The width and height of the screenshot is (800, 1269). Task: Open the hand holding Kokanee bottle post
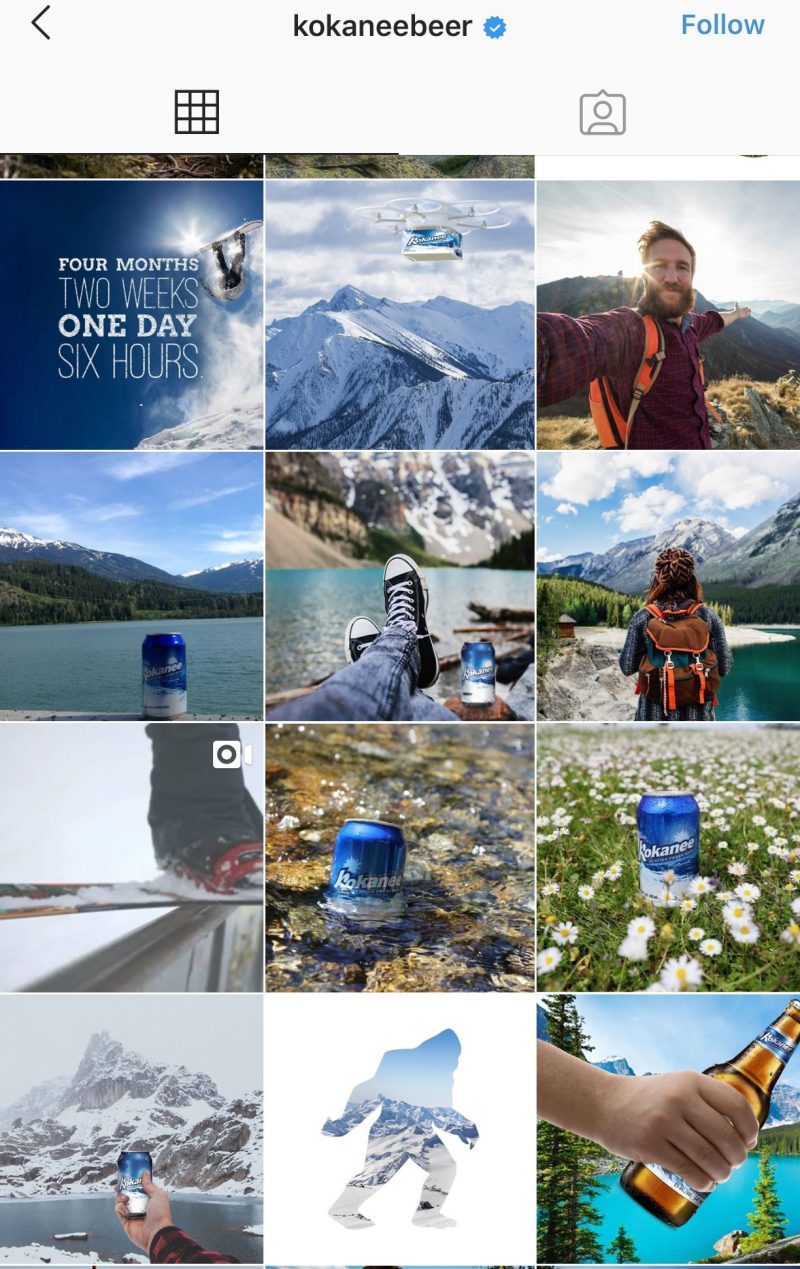pyautogui.click(x=668, y=1128)
